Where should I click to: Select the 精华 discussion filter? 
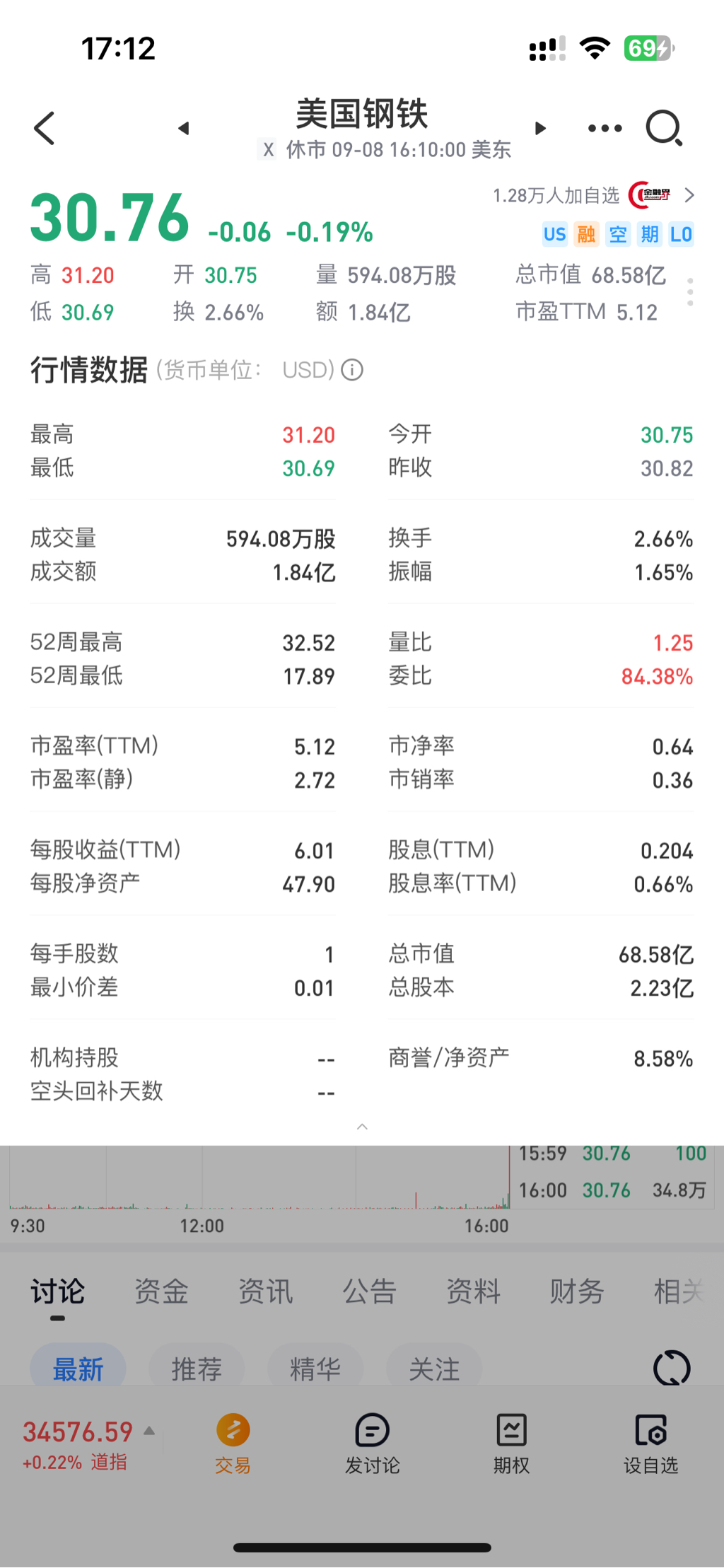coord(315,1369)
